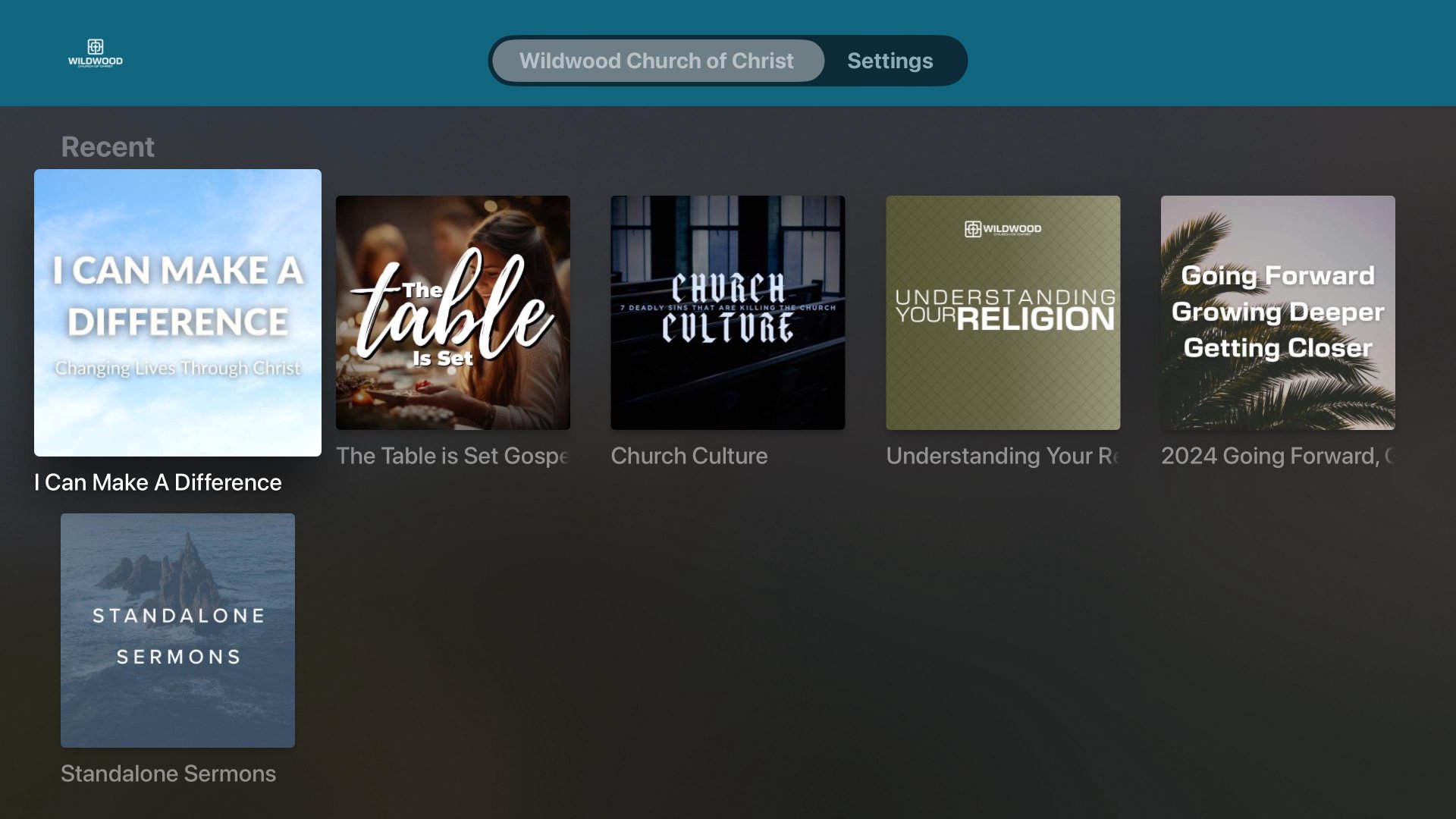Open 2024 Going Forward series
Screen dimensions: 1456x819
click(x=1277, y=312)
